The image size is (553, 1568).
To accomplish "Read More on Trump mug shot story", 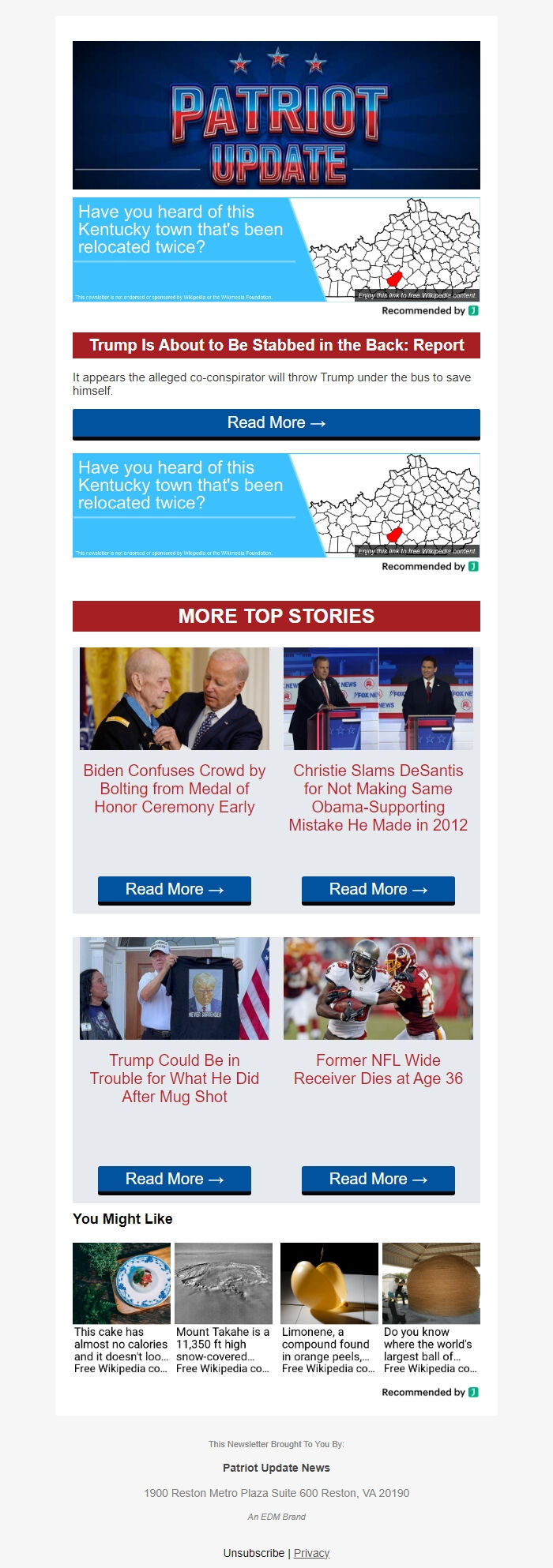I will click(x=175, y=1180).
